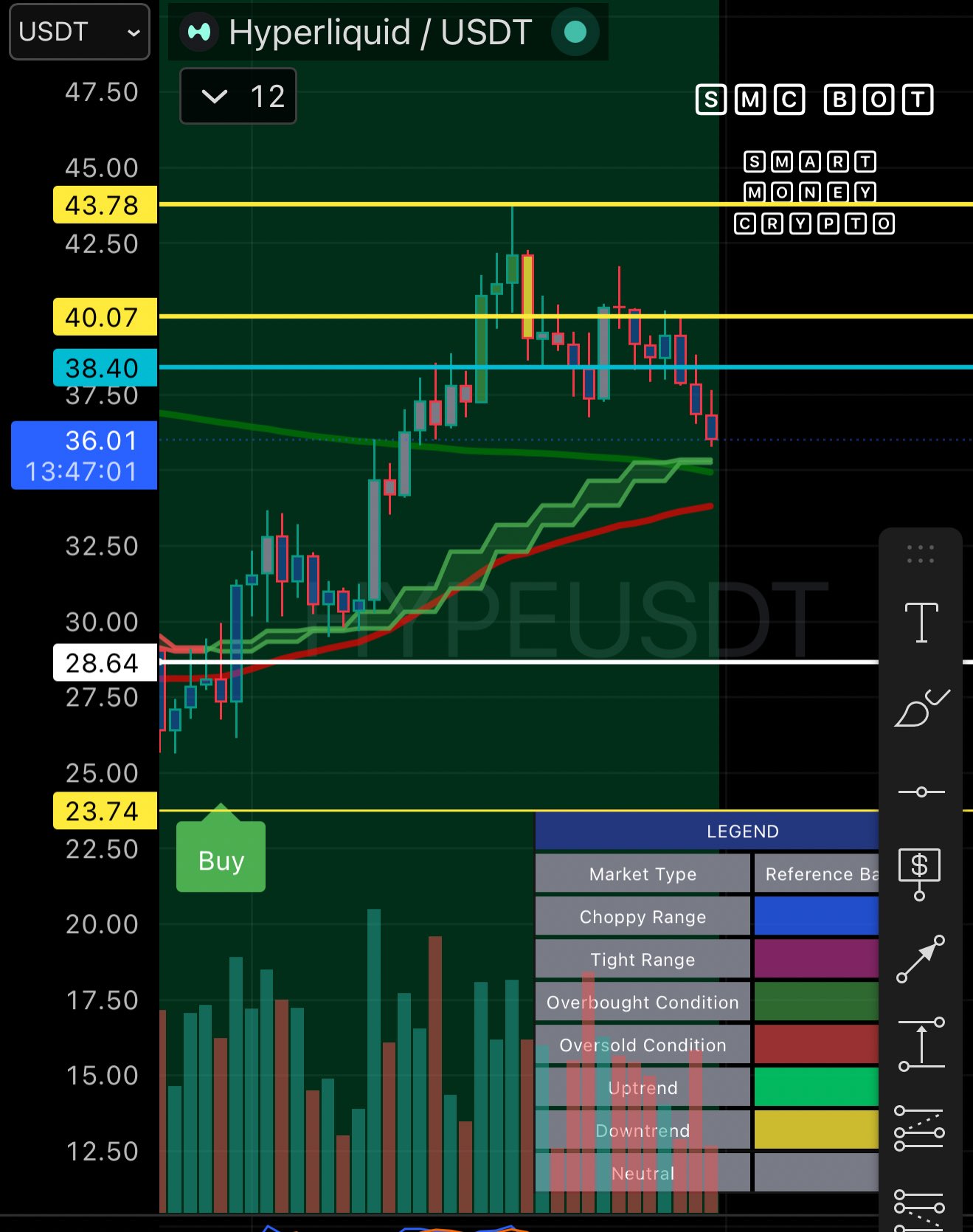The image size is (973, 1232).
Task: Select the arrow drawing tool
Action: coord(921,958)
